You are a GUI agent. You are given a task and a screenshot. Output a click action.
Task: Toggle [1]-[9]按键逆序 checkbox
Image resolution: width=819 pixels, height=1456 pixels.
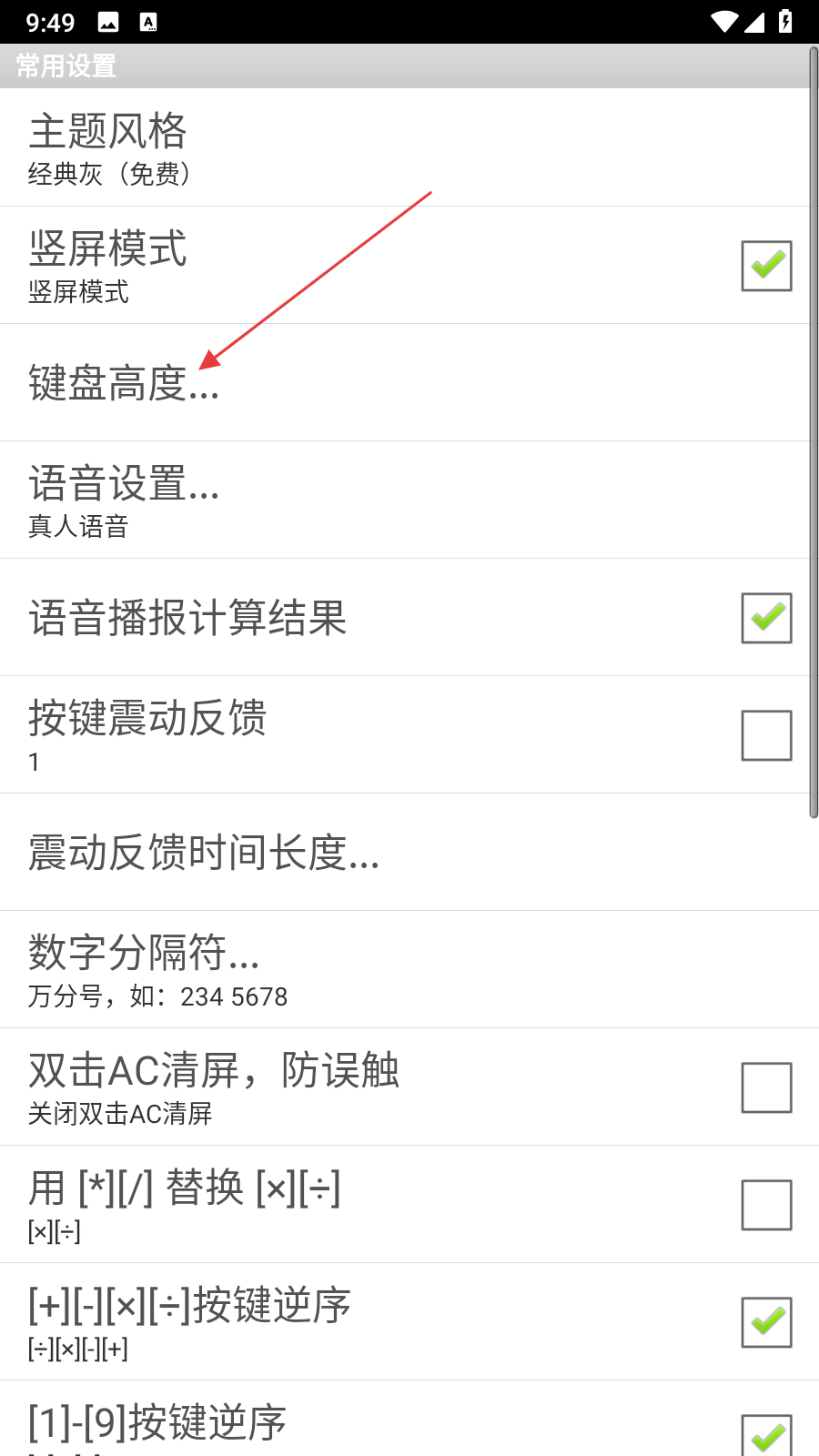pos(766,1435)
